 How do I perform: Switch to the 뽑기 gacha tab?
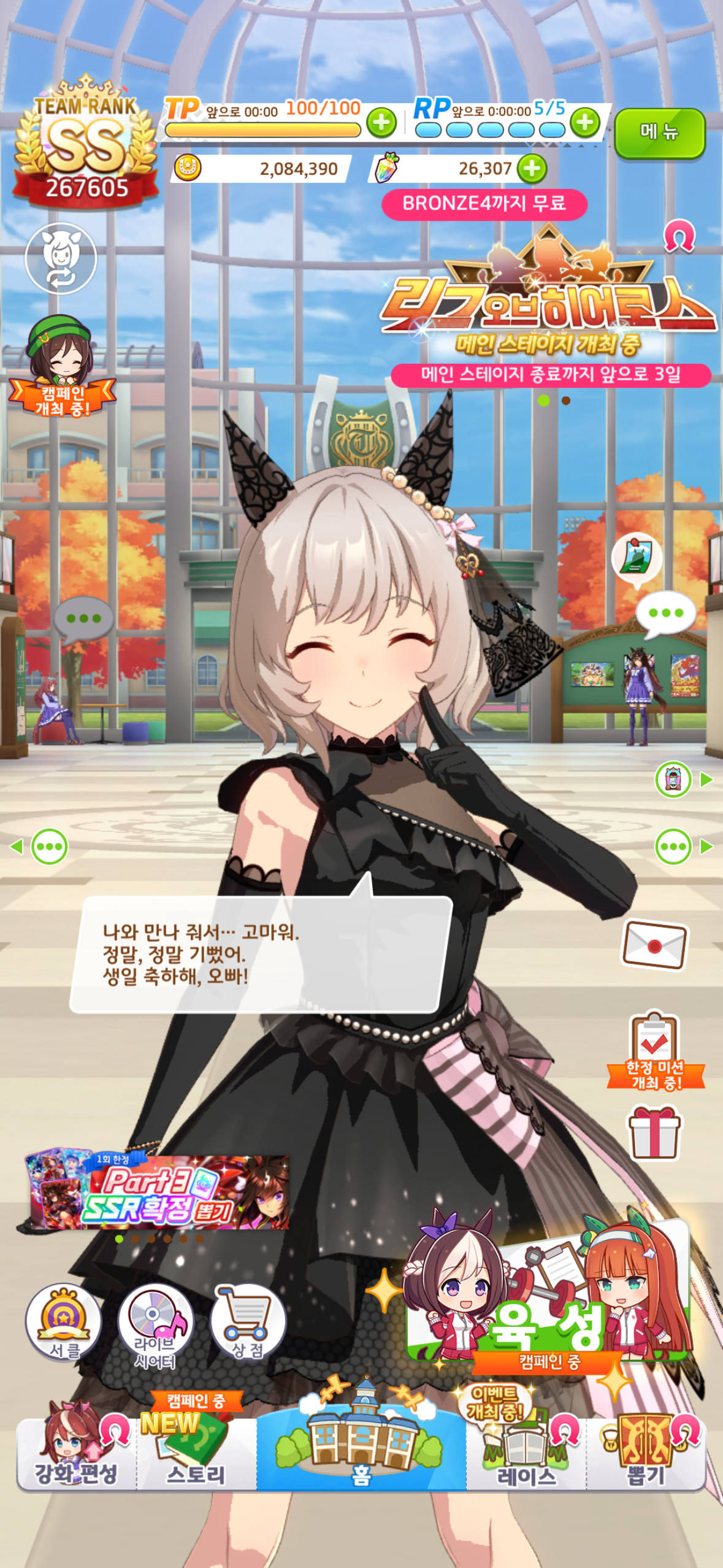646,1454
